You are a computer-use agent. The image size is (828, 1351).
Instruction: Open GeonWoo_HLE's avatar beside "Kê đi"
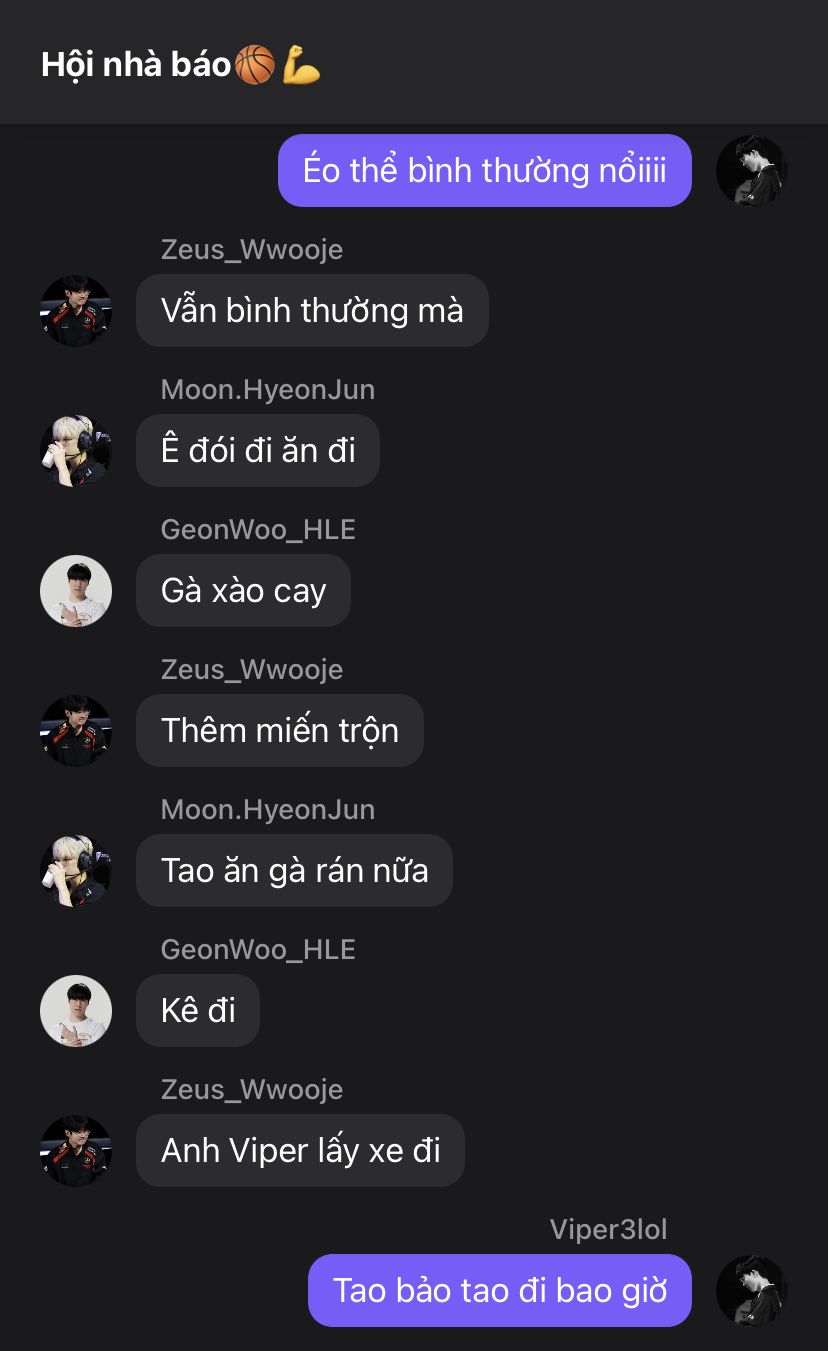tap(76, 1011)
